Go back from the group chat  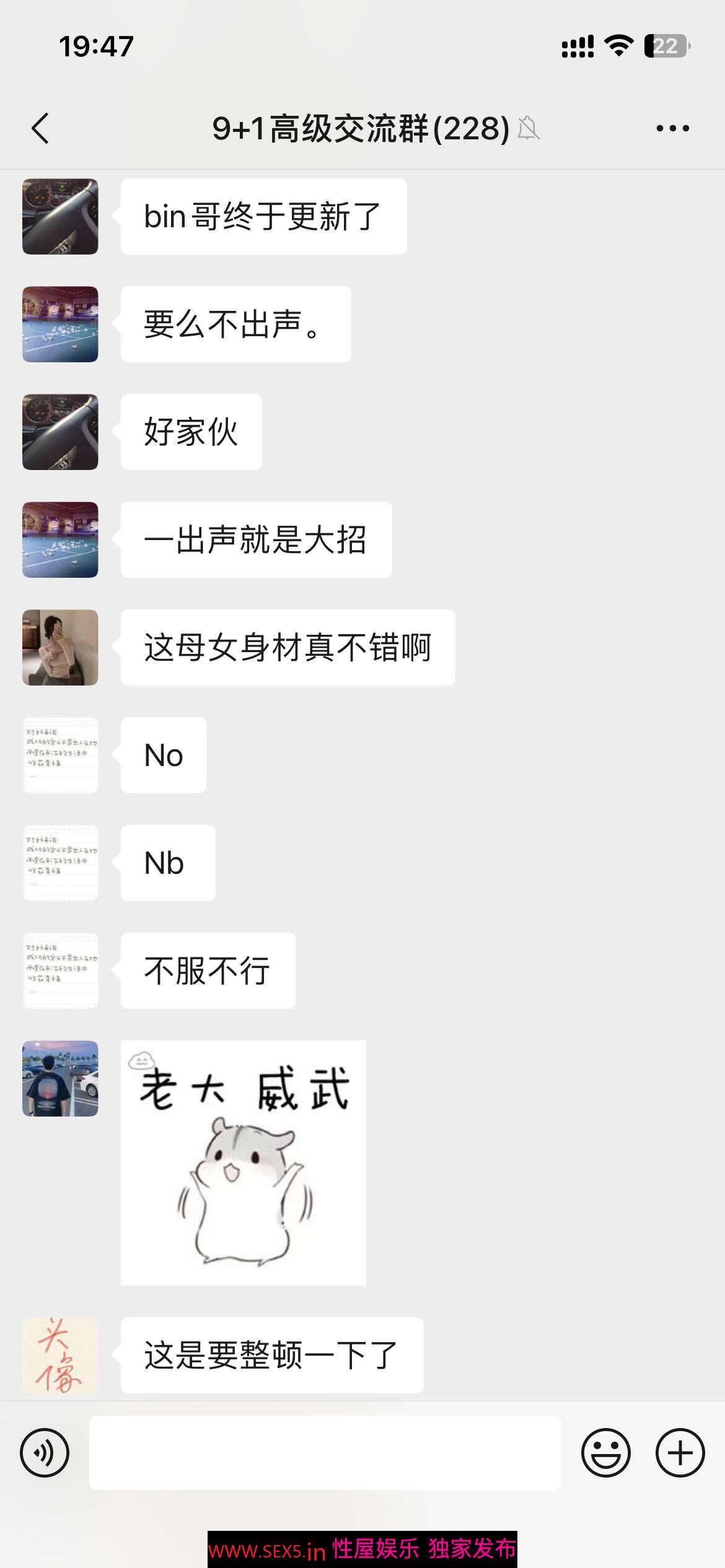pos(40,129)
